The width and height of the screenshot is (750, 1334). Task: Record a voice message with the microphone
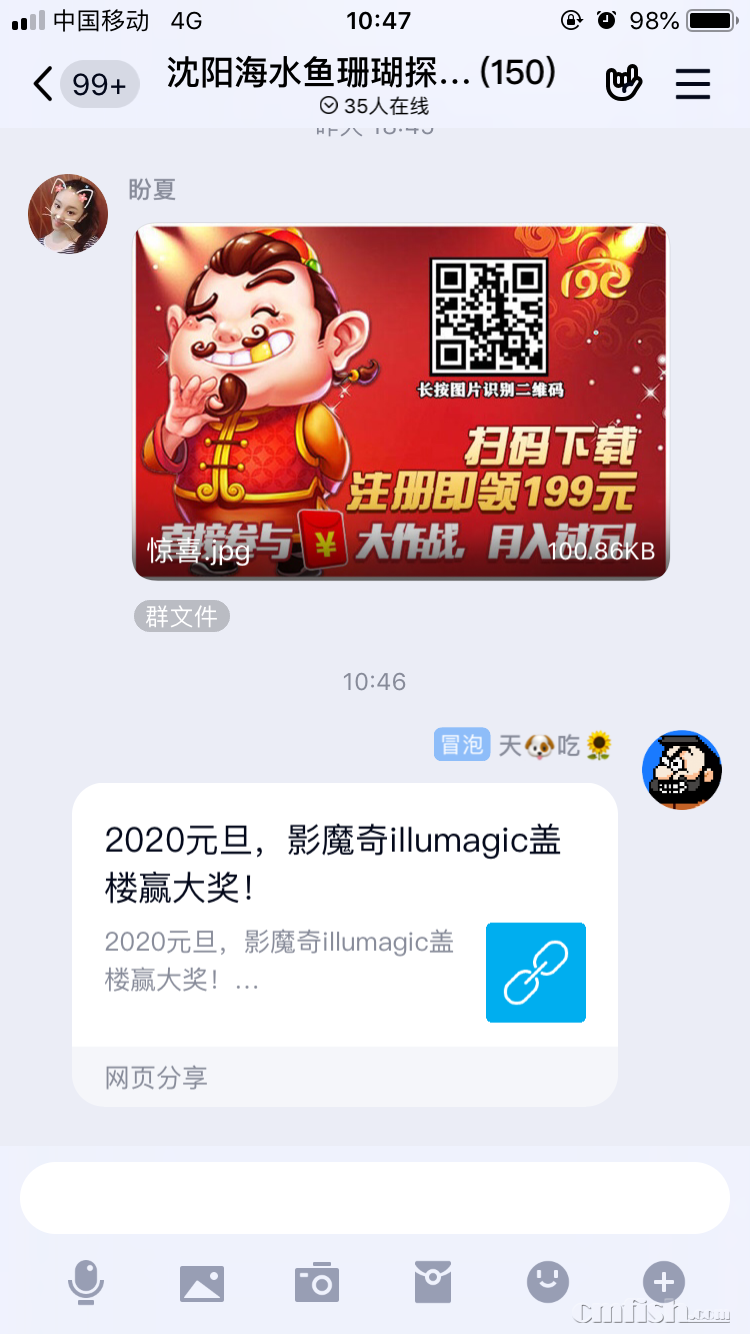pos(86,1282)
